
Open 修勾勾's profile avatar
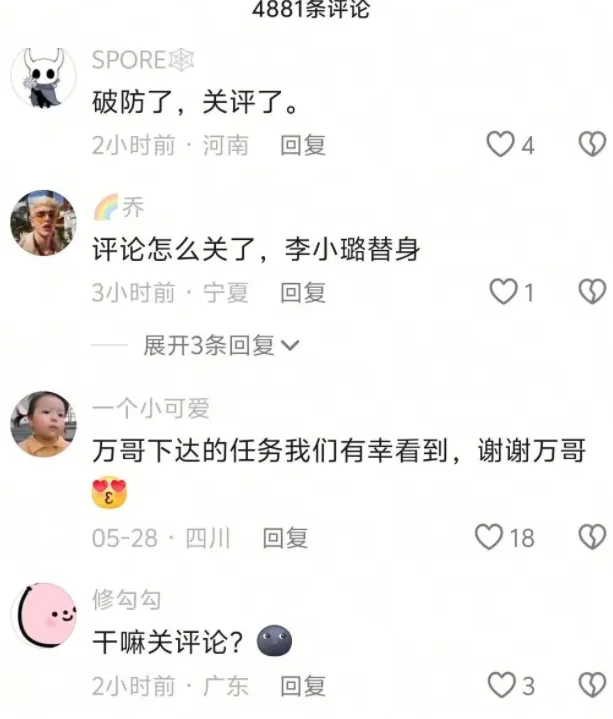(x=43, y=614)
